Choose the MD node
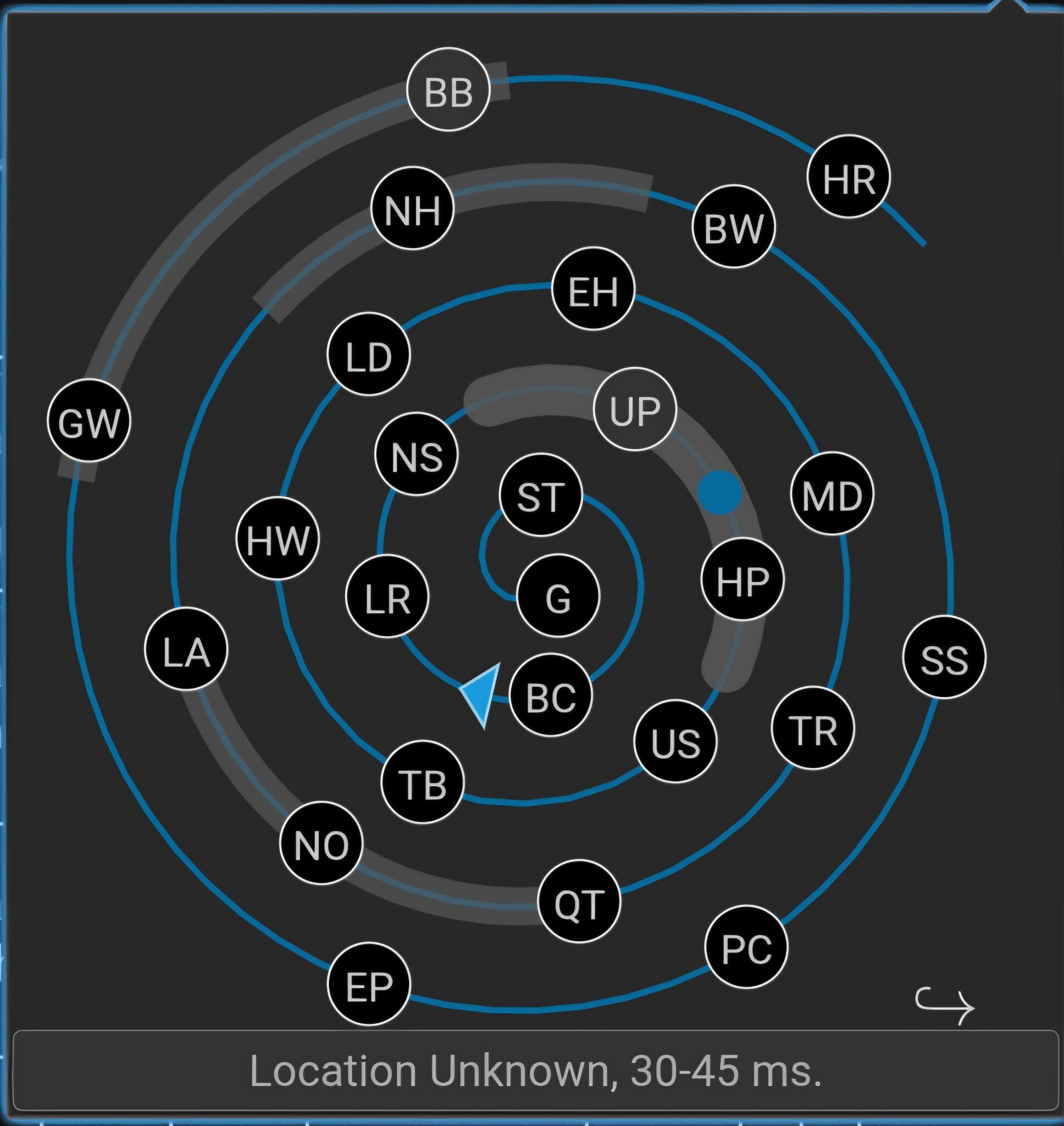Image resolution: width=1064 pixels, height=1126 pixels. 832,493
